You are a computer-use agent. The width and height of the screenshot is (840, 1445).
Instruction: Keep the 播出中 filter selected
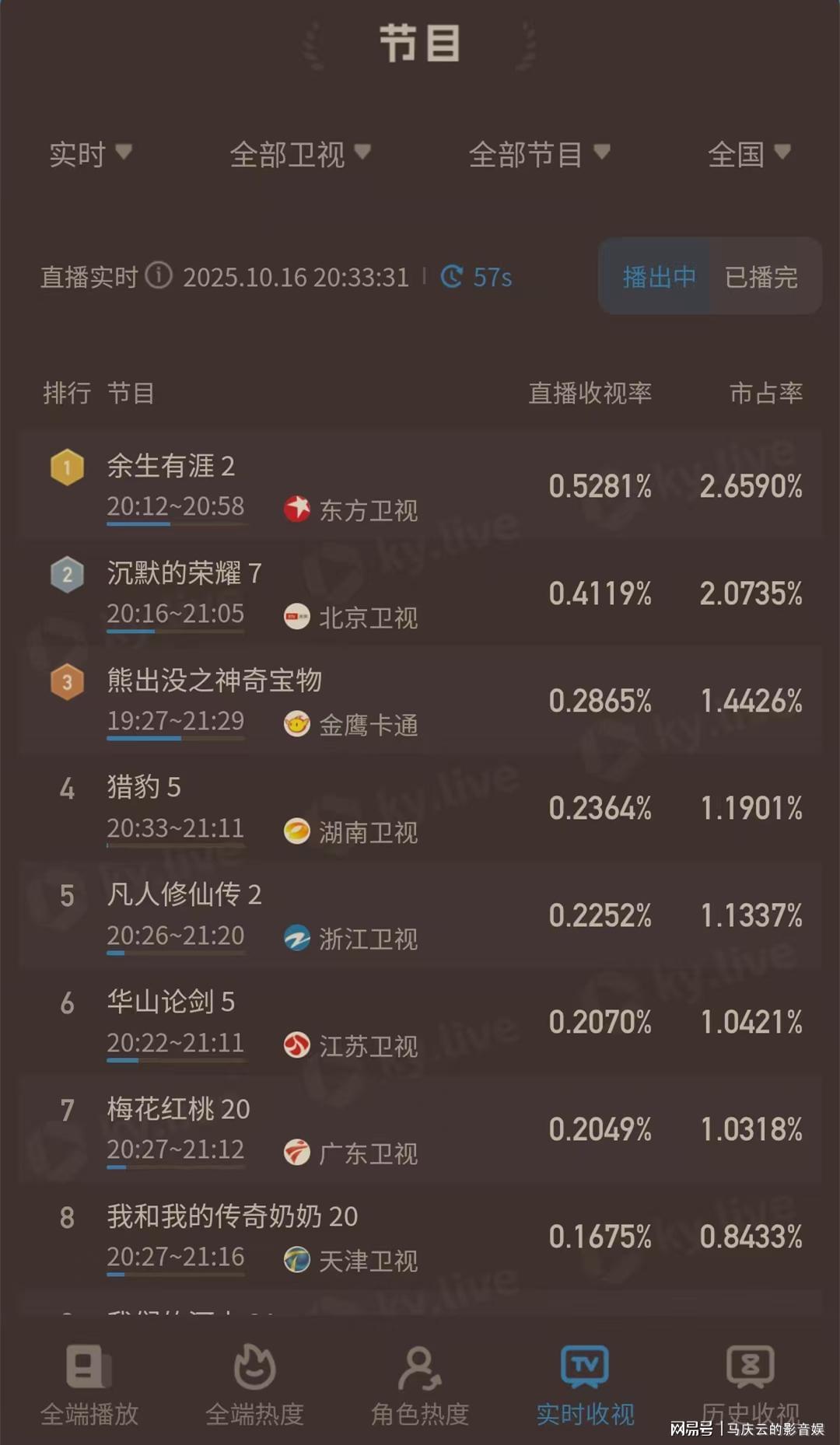coord(658,277)
